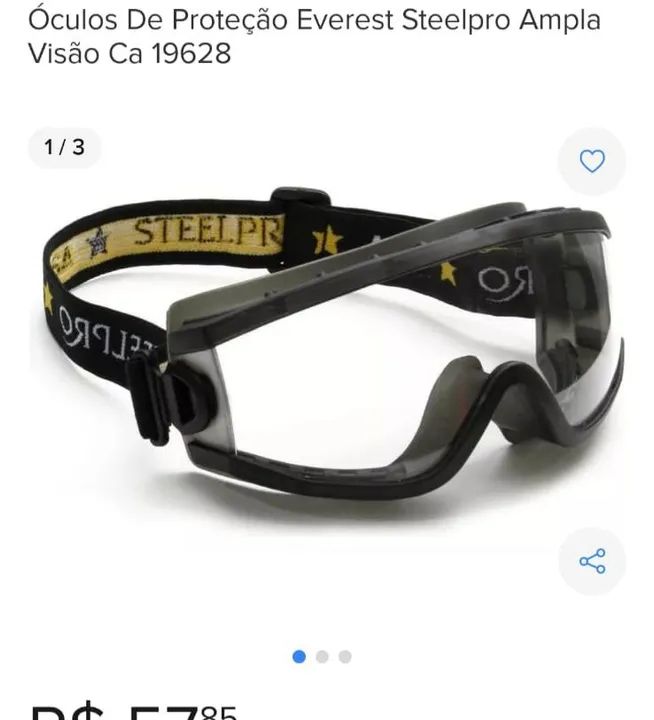The image size is (654, 720).
Task: Jump to the second photo indicator dot
Action: point(322,657)
